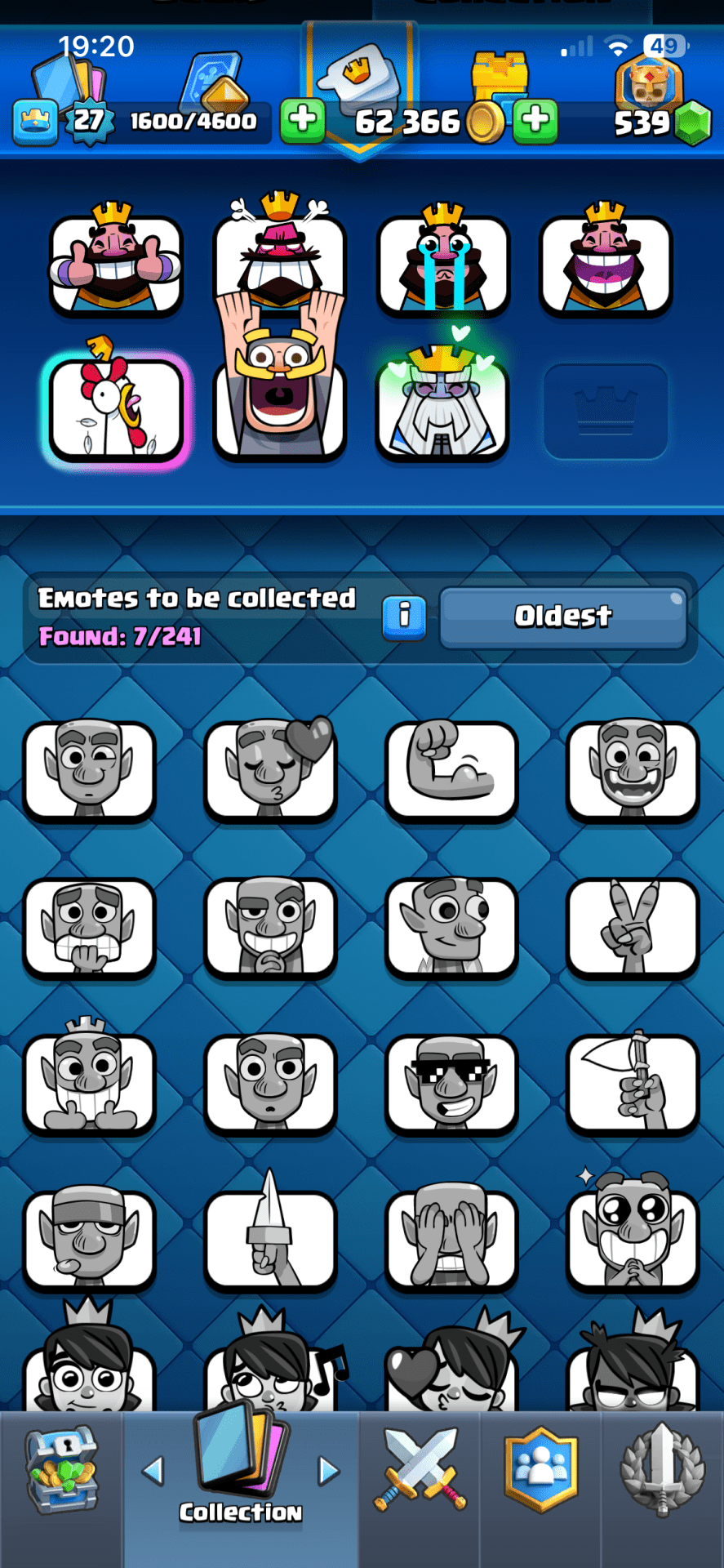View the locked peace sign emote
This screenshot has height=1568, width=724.
633,927
